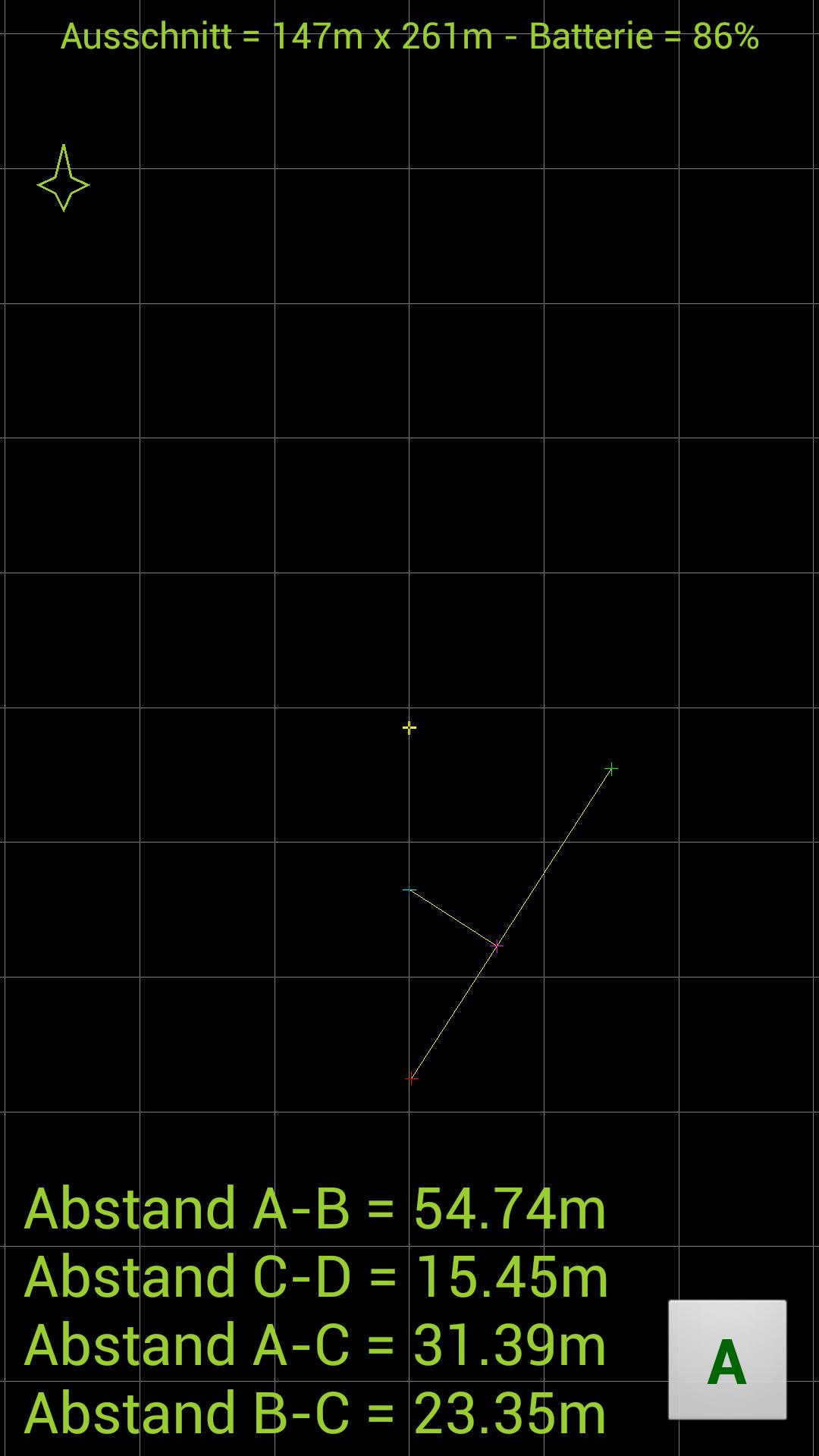Viewport: 819px width, 1456px height.
Task: Tap the A point button
Action: click(726, 1360)
